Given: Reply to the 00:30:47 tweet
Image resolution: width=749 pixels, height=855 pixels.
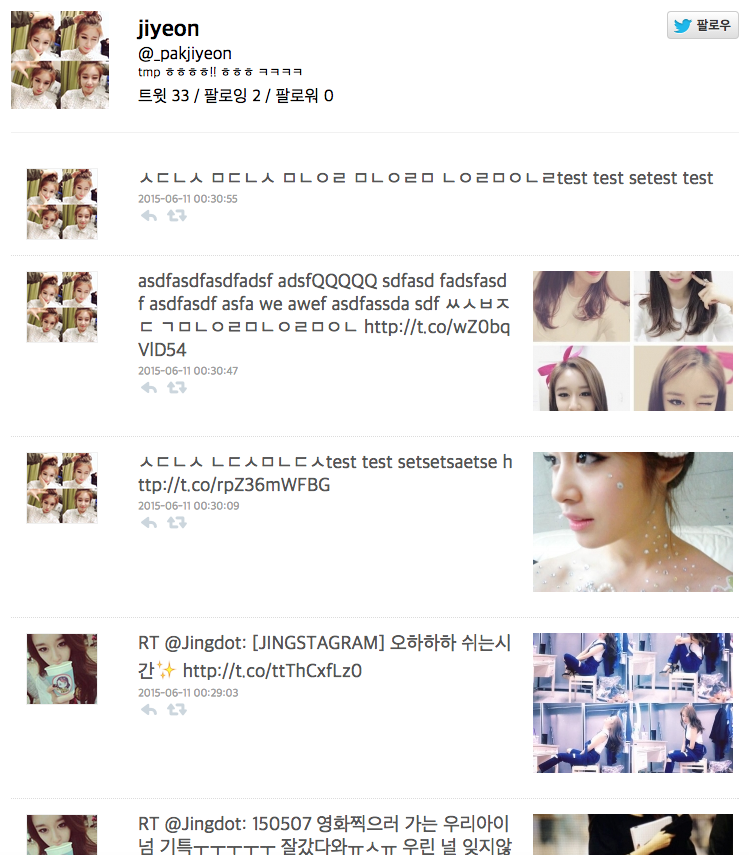Looking at the screenshot, I should (149, 387).
